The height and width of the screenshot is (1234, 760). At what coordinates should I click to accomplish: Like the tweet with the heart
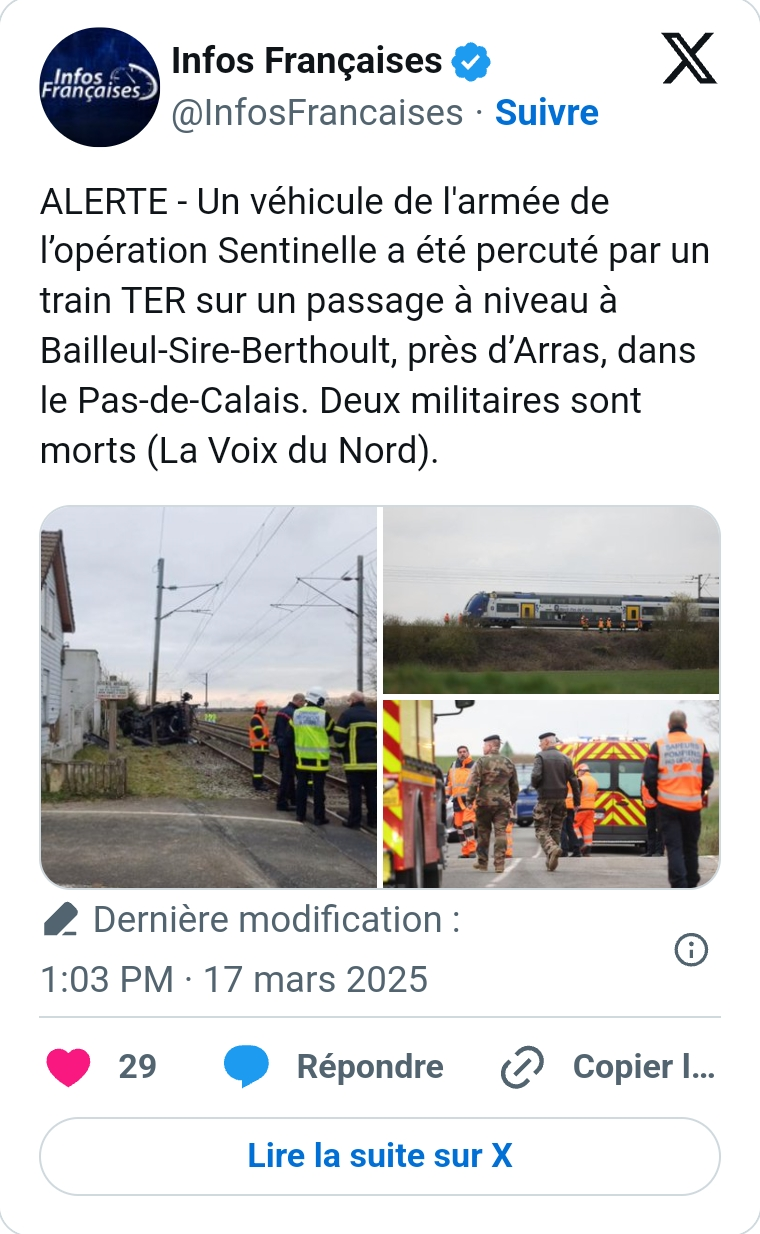click(69, 1067)
